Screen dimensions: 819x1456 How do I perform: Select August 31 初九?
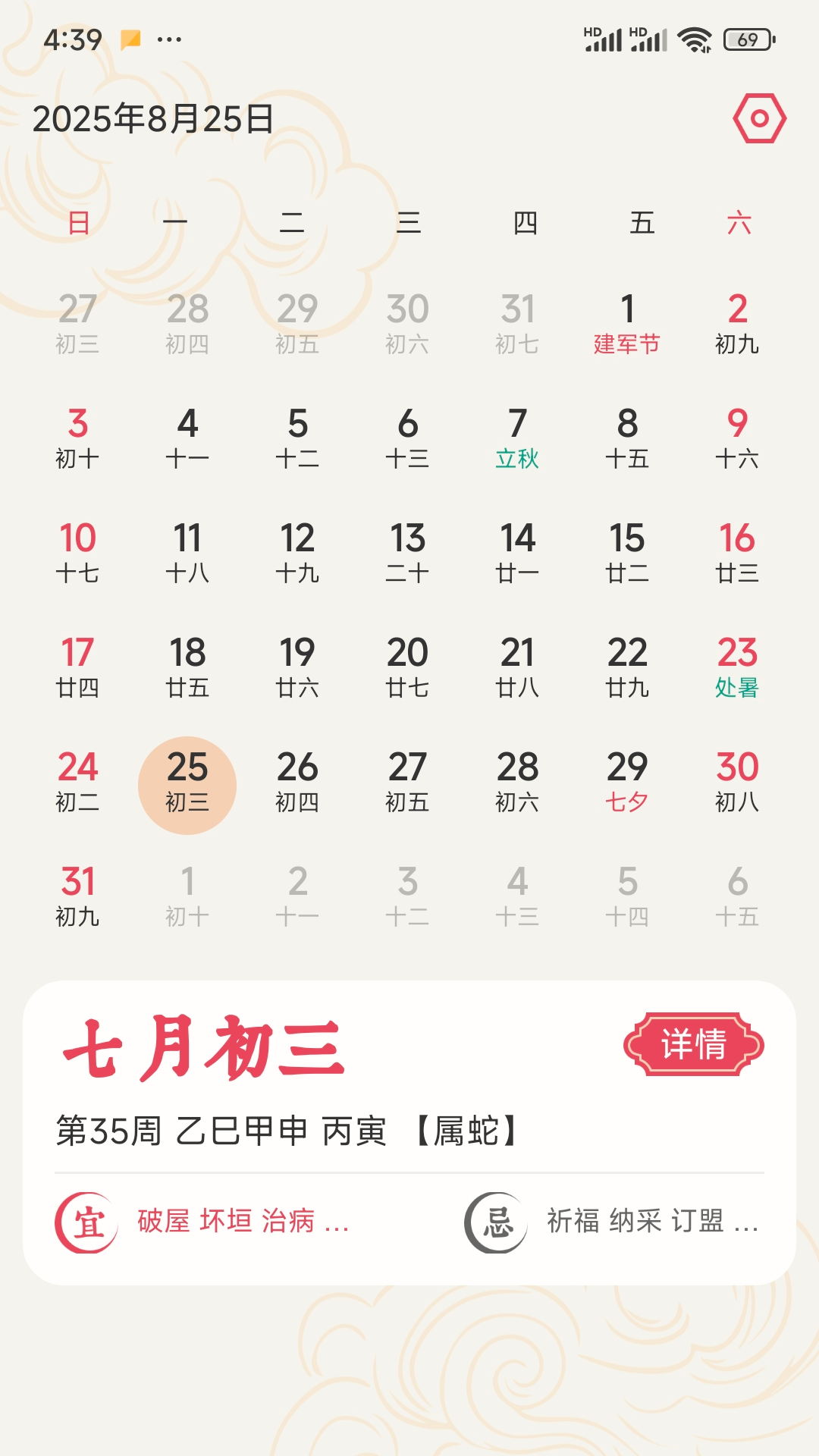pyautogui.click(x=77, y=896)
